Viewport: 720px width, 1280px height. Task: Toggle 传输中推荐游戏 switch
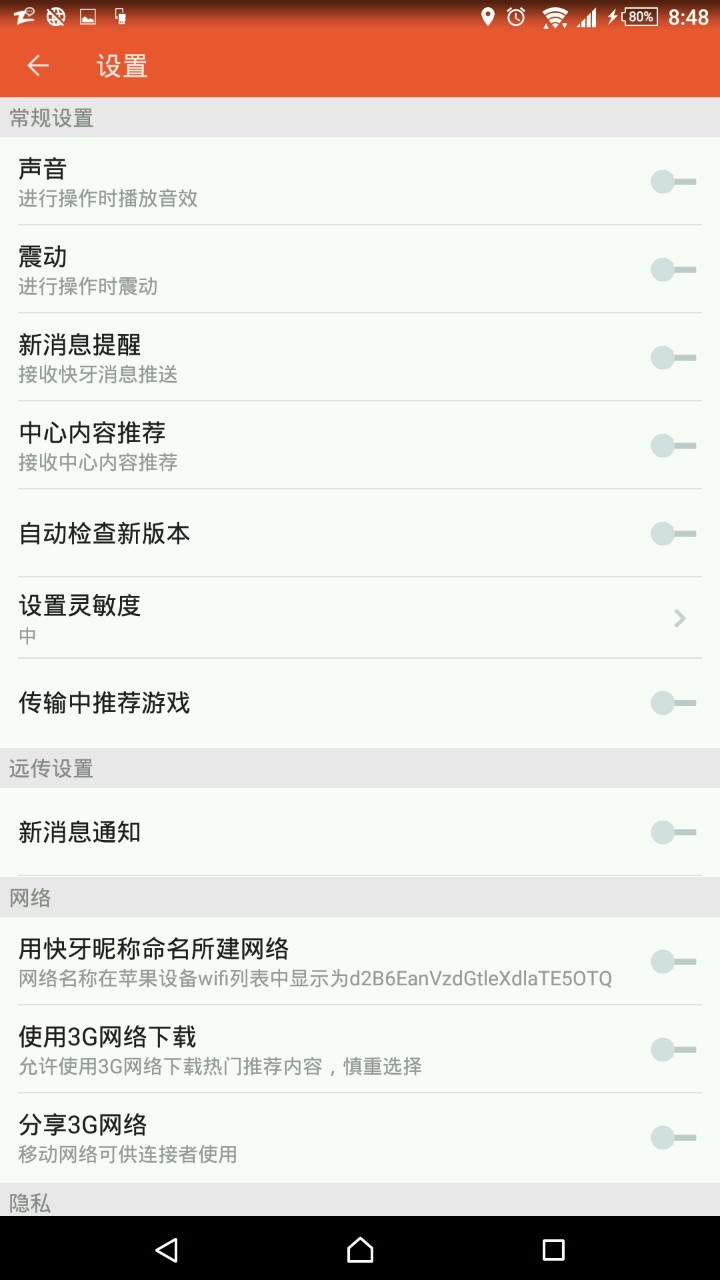pyautogui.click(x=673, y=704)
